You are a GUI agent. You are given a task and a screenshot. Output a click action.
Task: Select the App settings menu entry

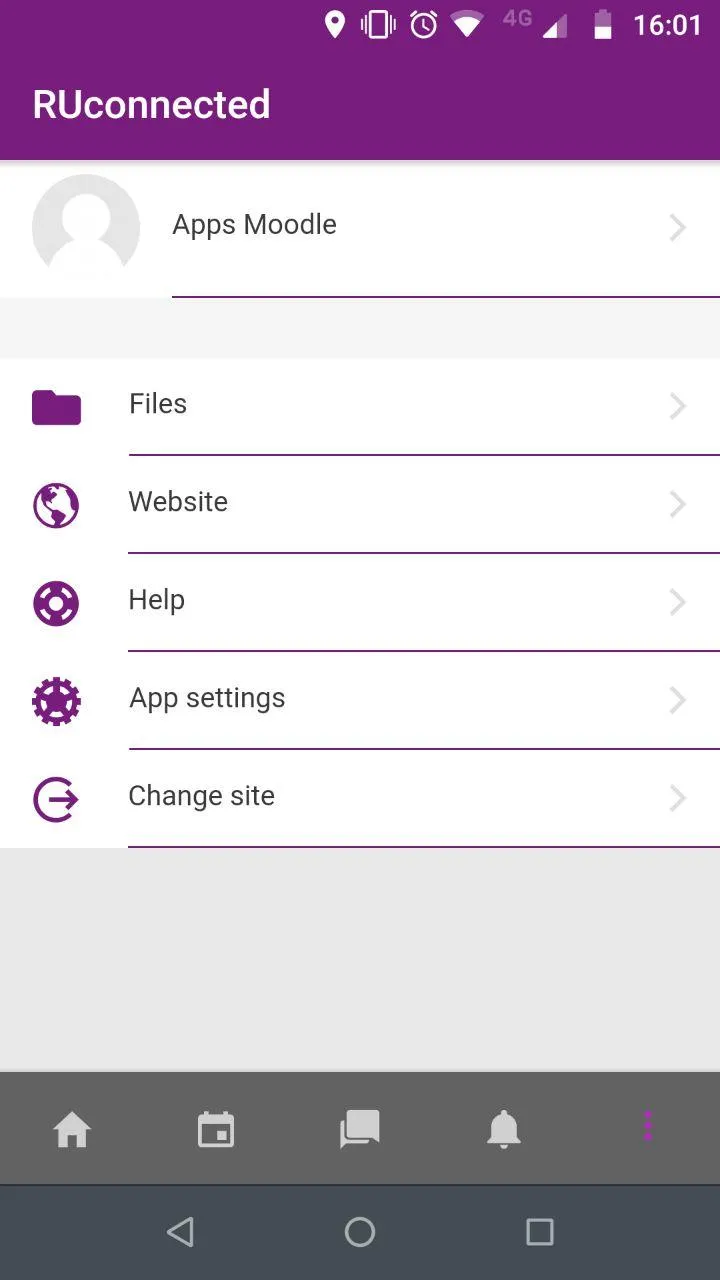pyautogui.click(x=206, y=698)
